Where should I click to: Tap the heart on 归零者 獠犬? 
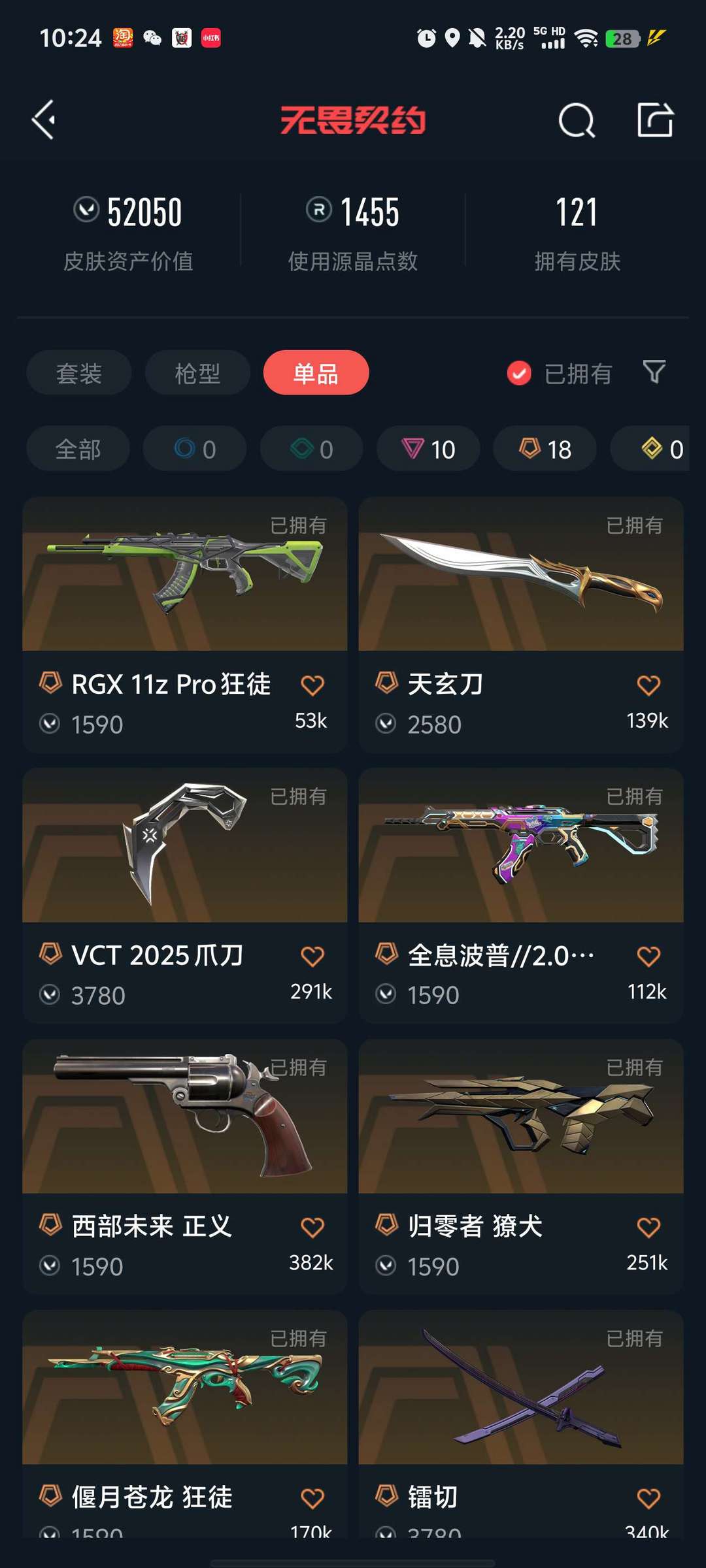click(x=648, y=1228)
